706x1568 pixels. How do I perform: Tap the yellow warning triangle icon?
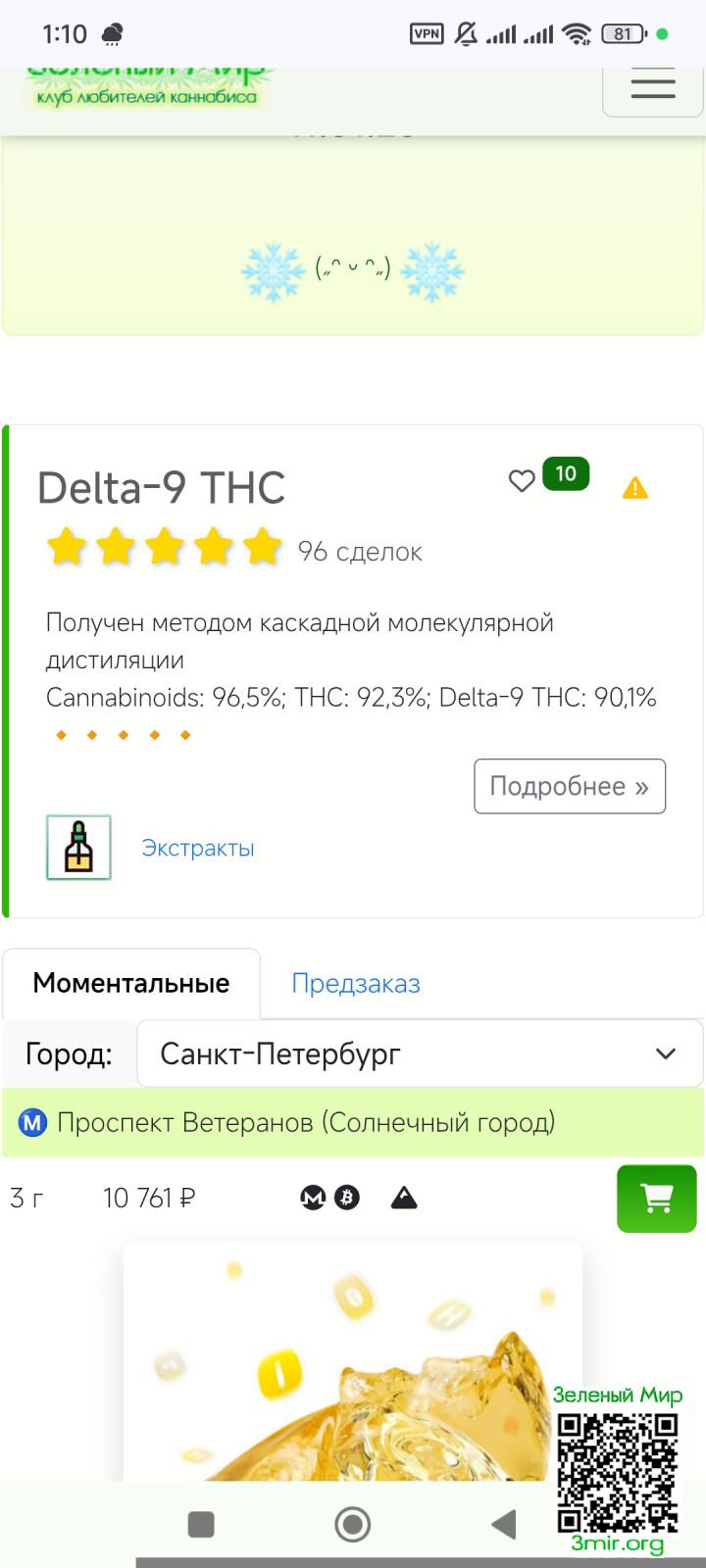[x=635, y=487]
